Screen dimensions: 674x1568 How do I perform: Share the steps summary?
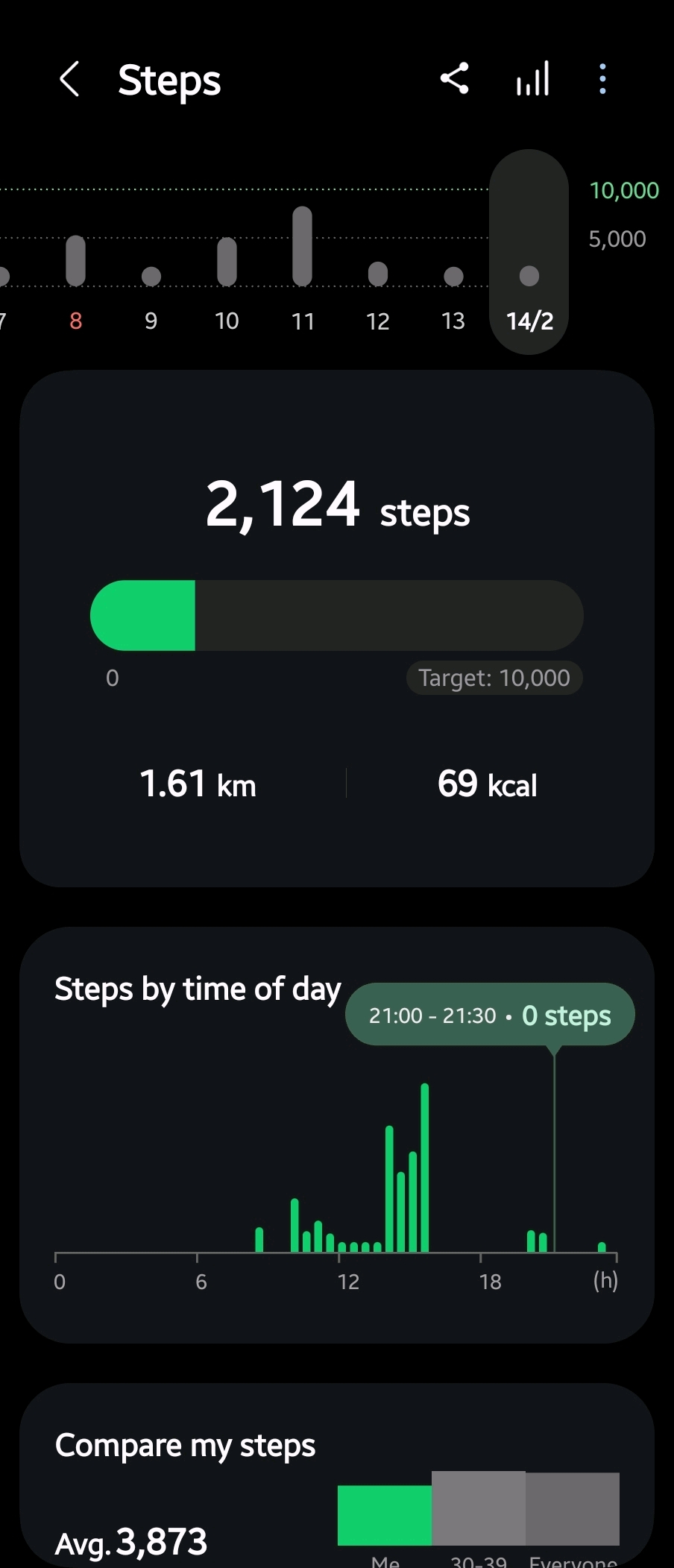454,78
